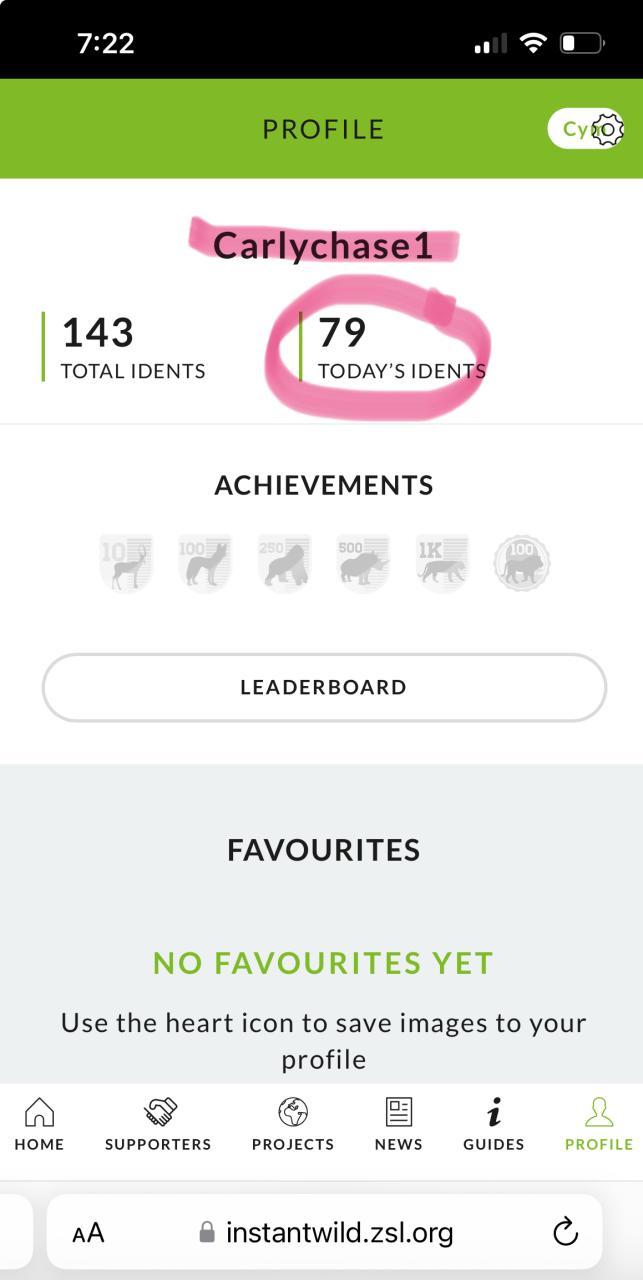643x1280 pixels.
Task: Open Safari's AA text size menu
Action: 88,1233
